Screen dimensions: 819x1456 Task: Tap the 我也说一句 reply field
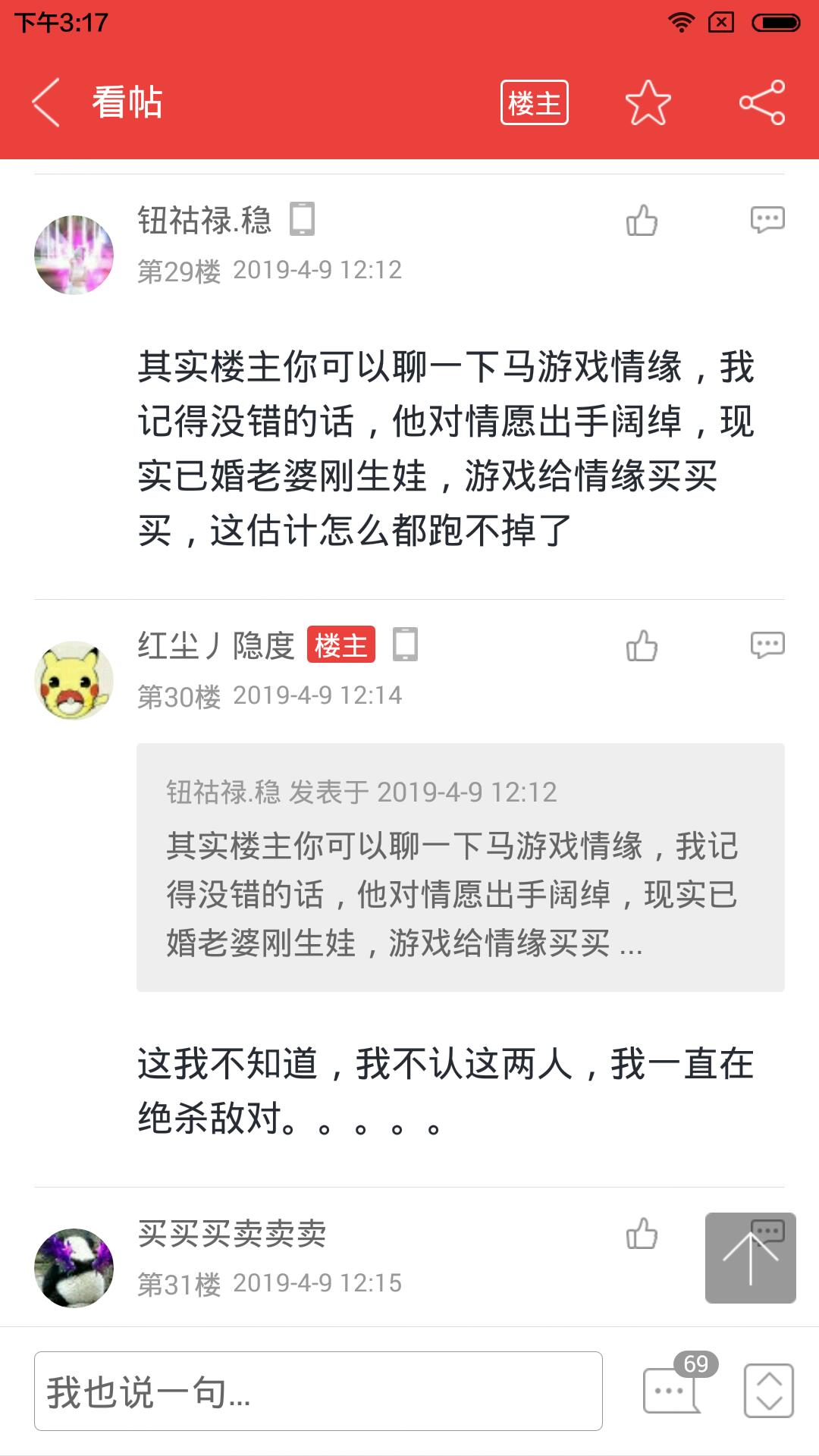pyautogui.click(x=318, y=1392)
